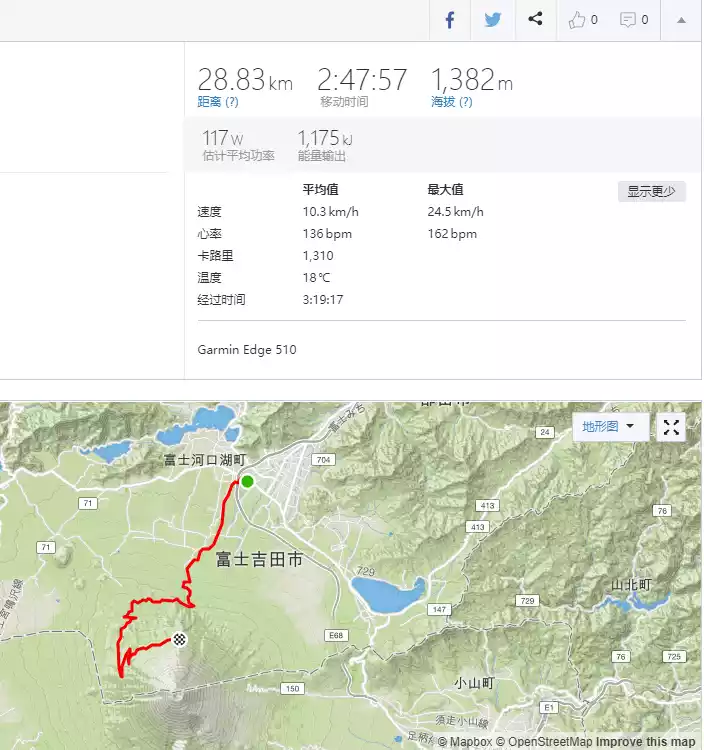
Task: Open the comments button
Action: click(x=634, y=20)
